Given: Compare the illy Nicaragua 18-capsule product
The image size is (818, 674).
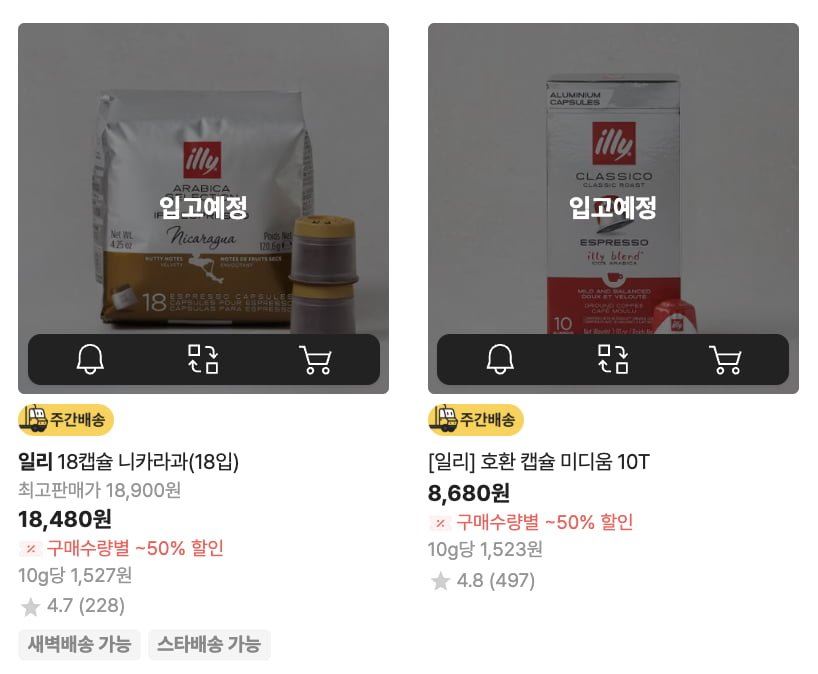Looking at the screenshot, I should coord(203,359).
